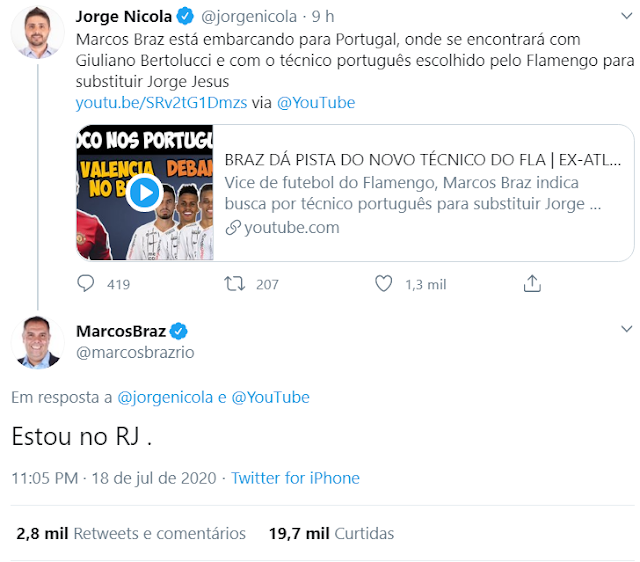The height and width of the screenshot is (562, 640).
Task: View the 2,8 mil Retweets e comentários
Action: click(131, 533)
